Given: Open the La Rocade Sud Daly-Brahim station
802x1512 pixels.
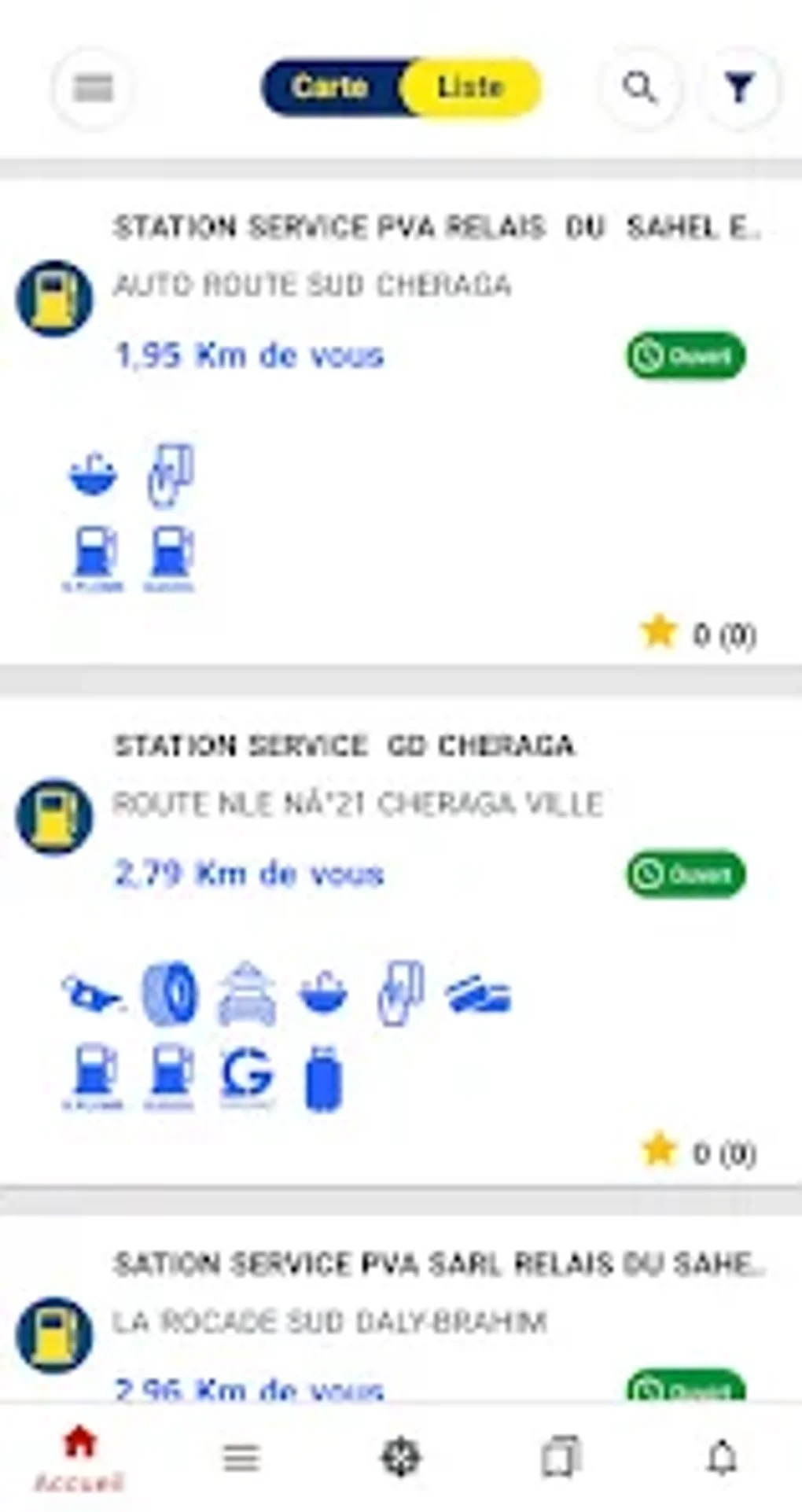Looking at the screenshot, I should (x=330, y=1323).
